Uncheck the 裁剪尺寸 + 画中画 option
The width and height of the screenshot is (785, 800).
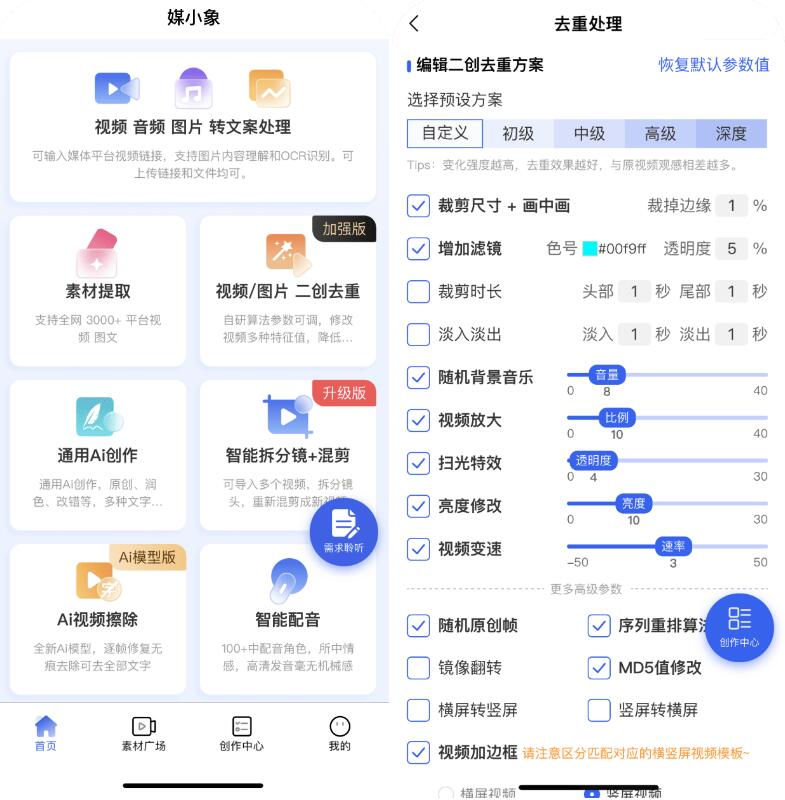pos(418,206)
